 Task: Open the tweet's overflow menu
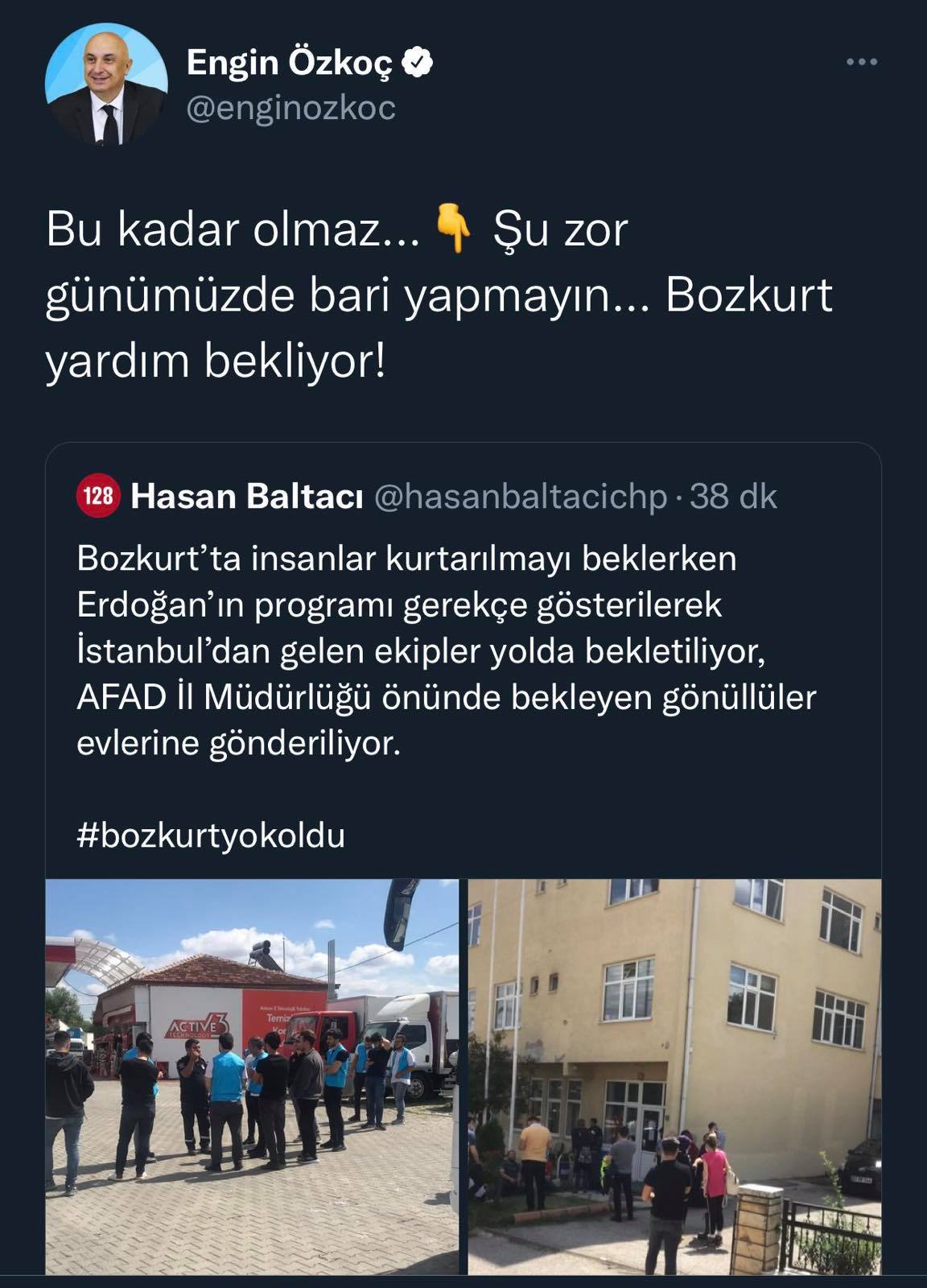861,62
